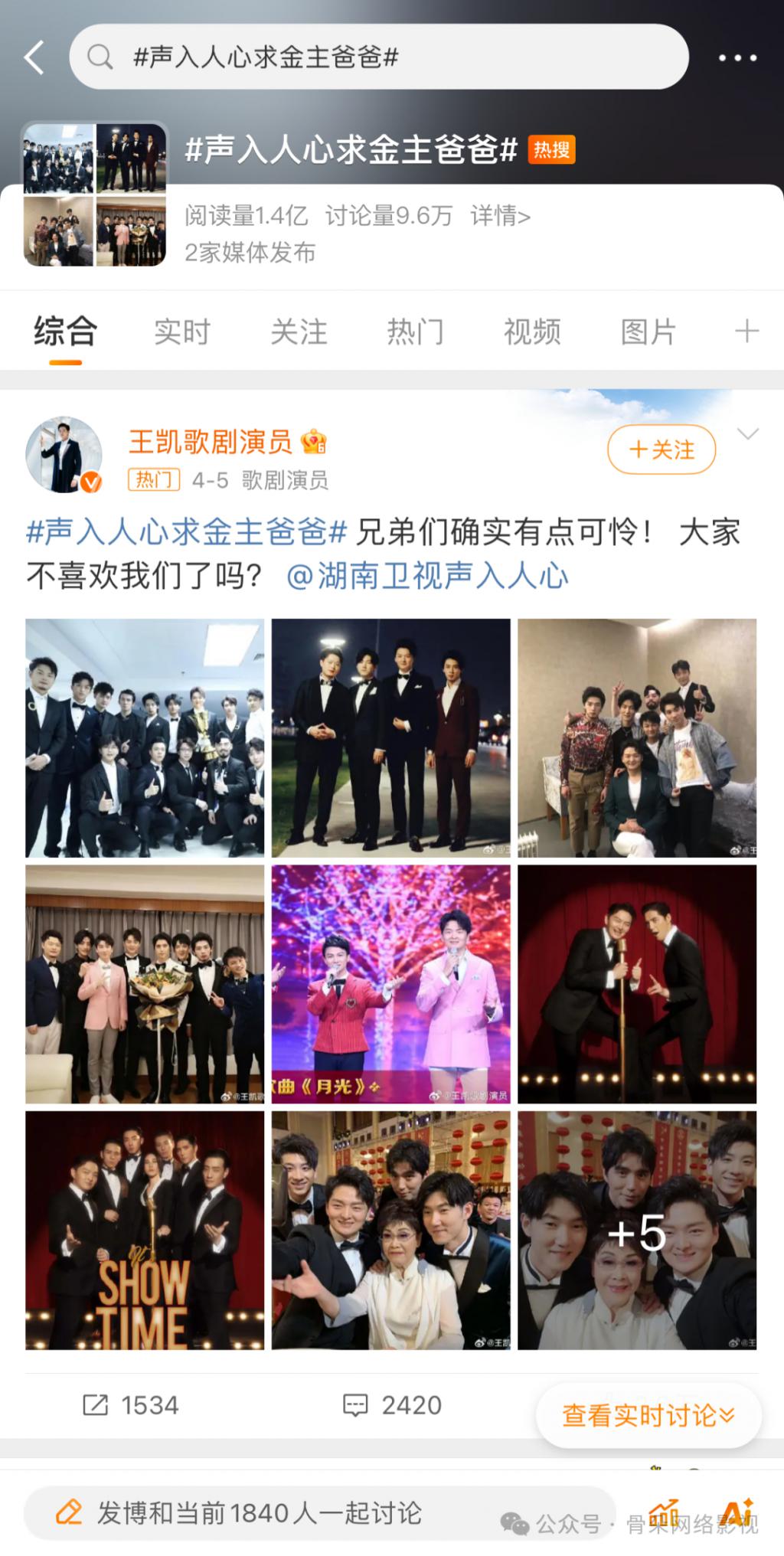Repost the post with 1534 shares
The image size is (784, 1556).
(130, 1405)
